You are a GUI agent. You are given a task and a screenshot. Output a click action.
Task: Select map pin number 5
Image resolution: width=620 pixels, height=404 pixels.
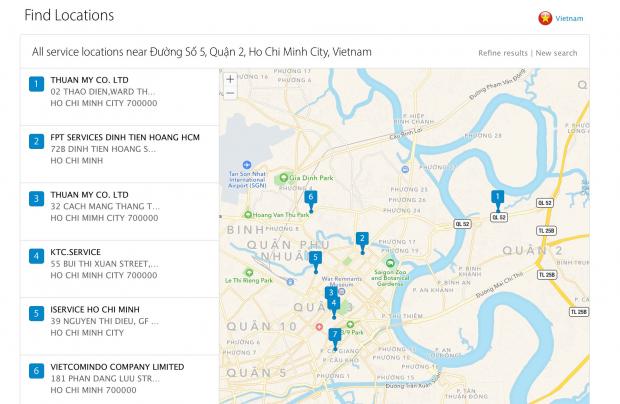[x=315, y=258]
